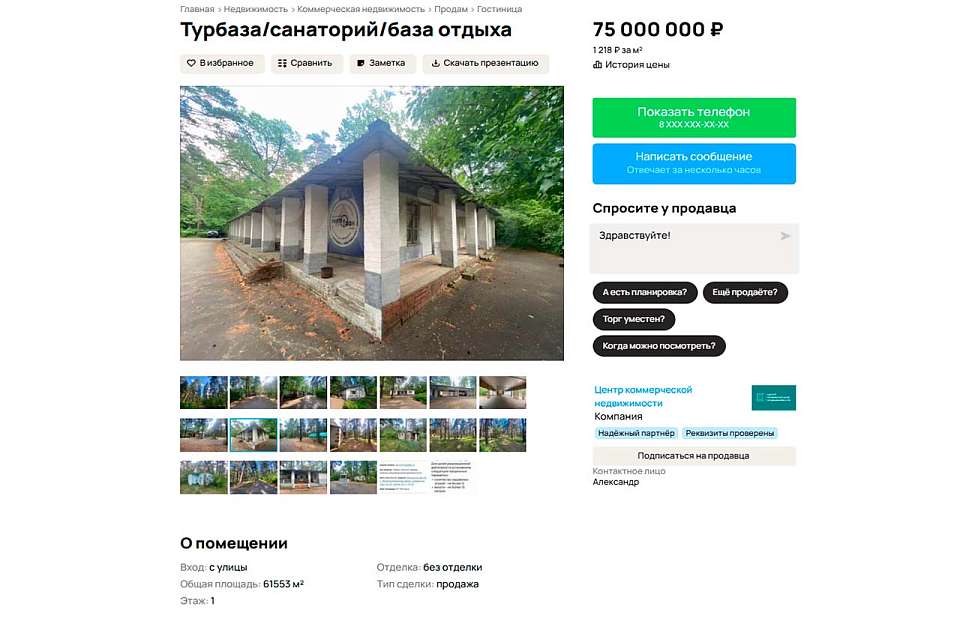960x639 pixels.
Task: Open the Заметка note button
Action: click(x=382, y=63)
